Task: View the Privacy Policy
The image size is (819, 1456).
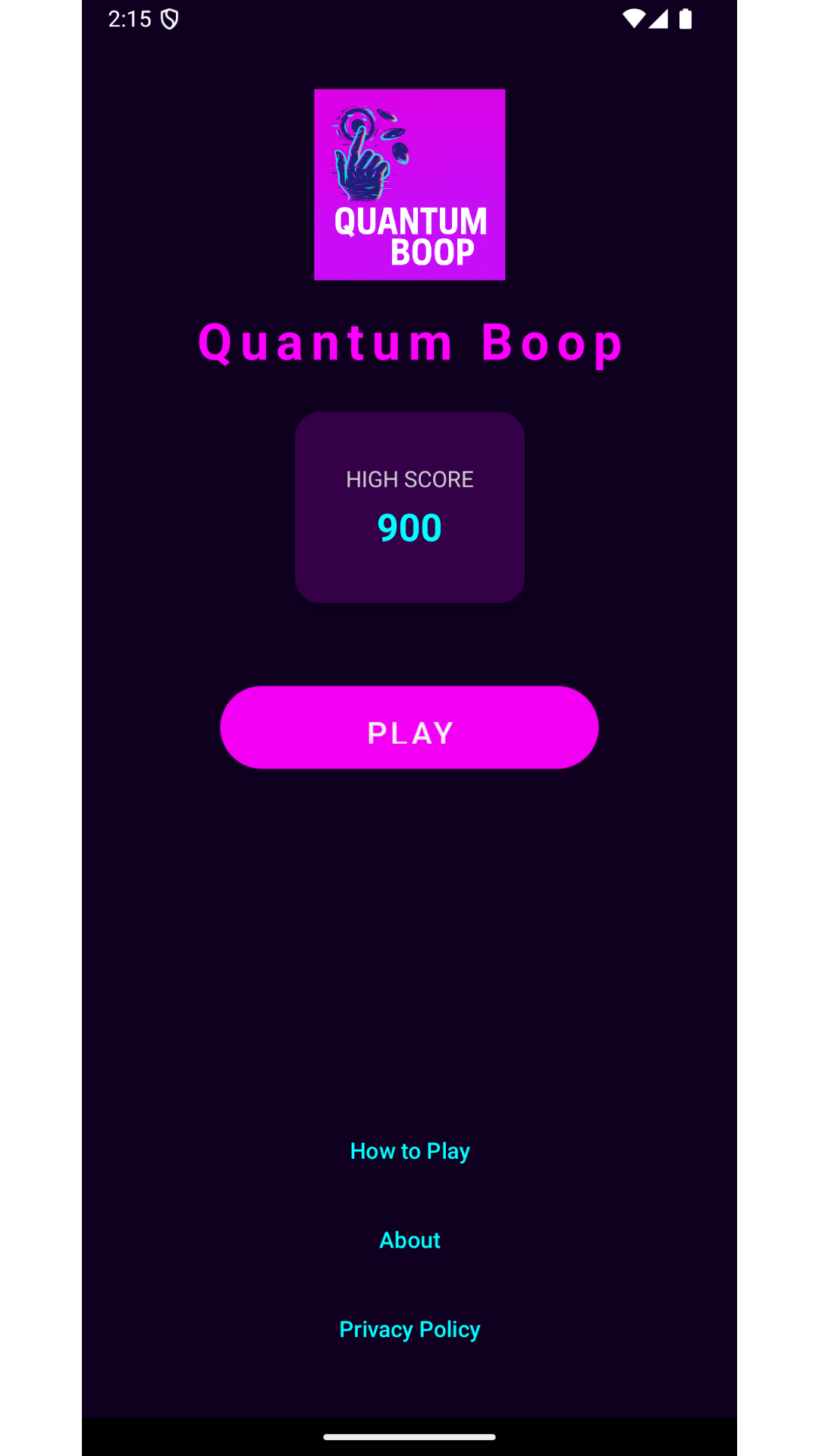Action: (x=409, y=1329)
